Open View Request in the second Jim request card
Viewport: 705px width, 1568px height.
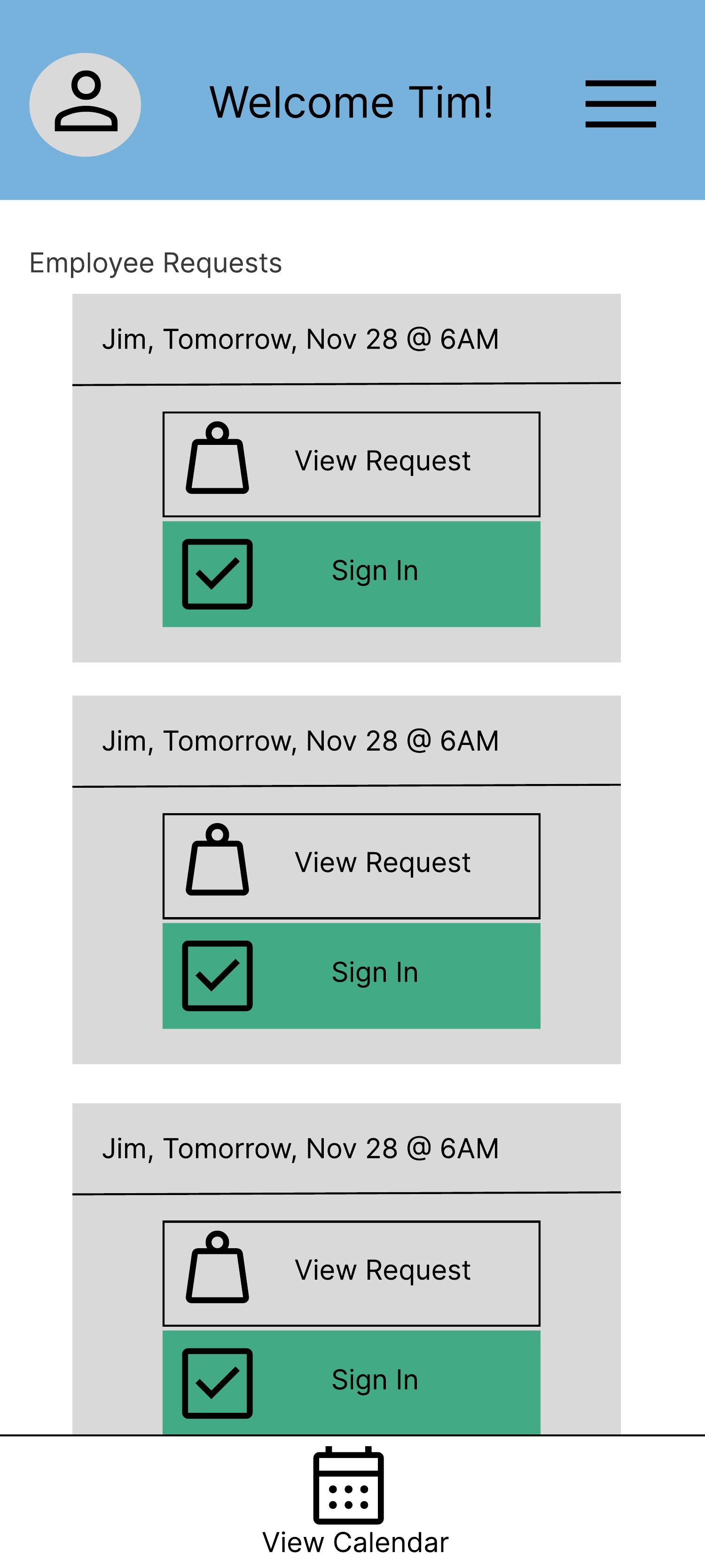351,865
